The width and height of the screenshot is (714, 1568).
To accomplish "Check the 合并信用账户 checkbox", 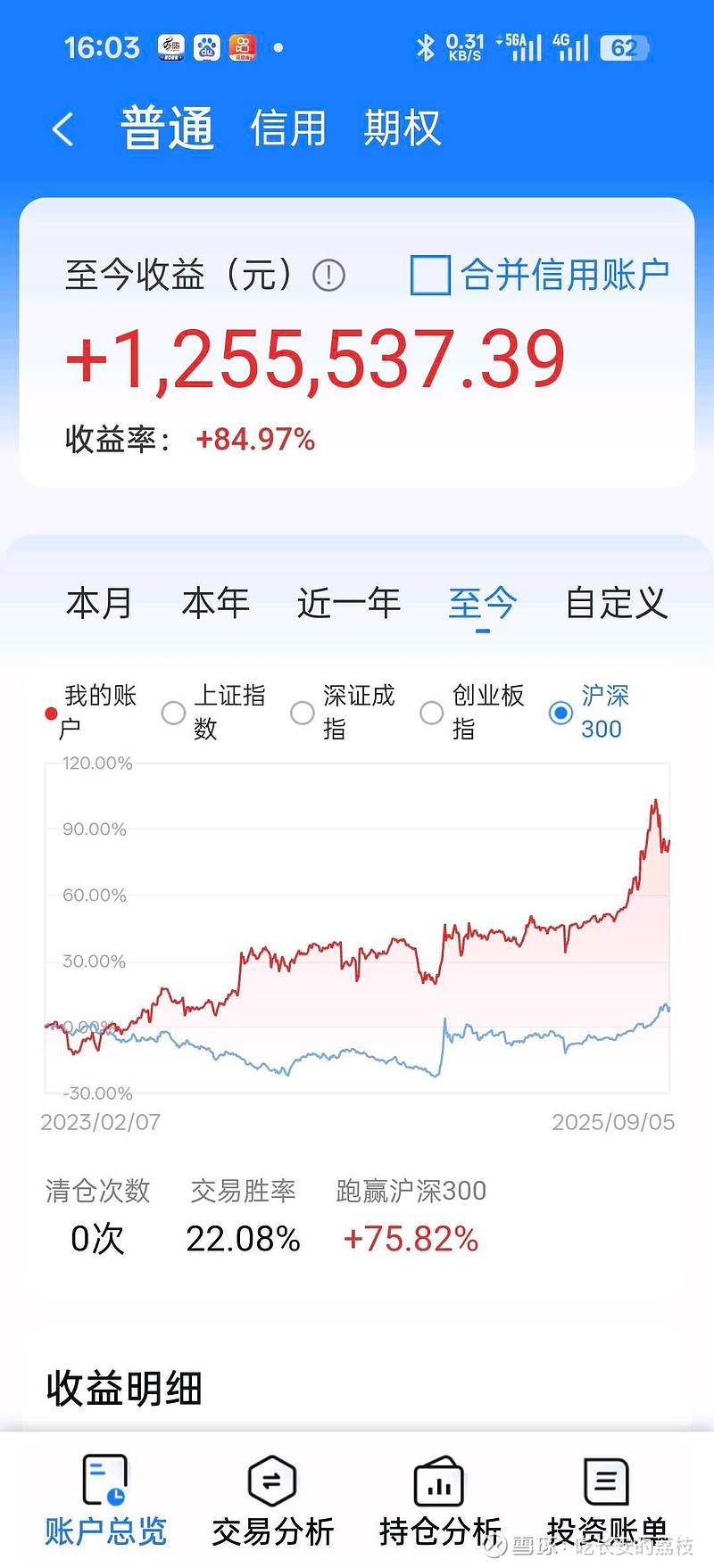I will click(430, 276).
